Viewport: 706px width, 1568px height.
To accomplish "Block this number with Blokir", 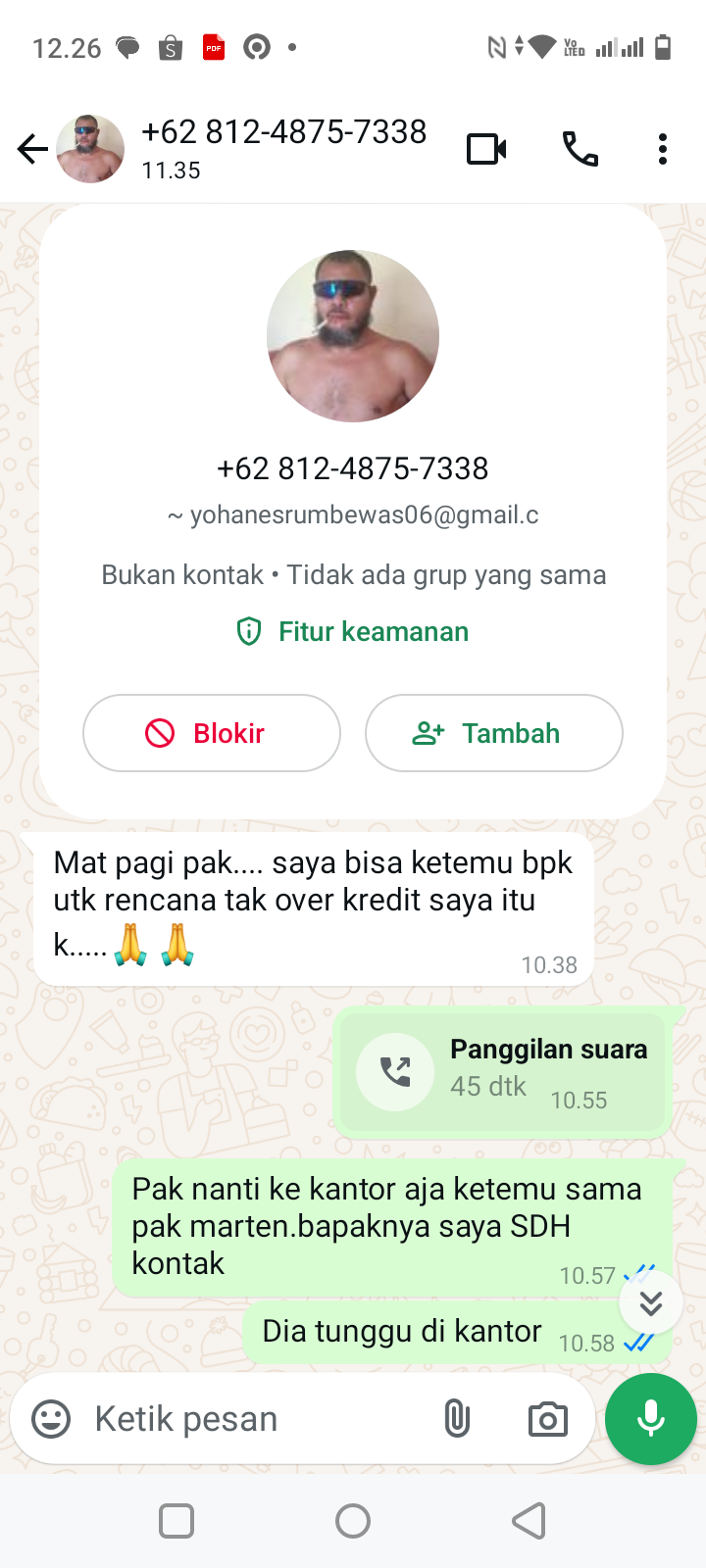I will 212,733.
